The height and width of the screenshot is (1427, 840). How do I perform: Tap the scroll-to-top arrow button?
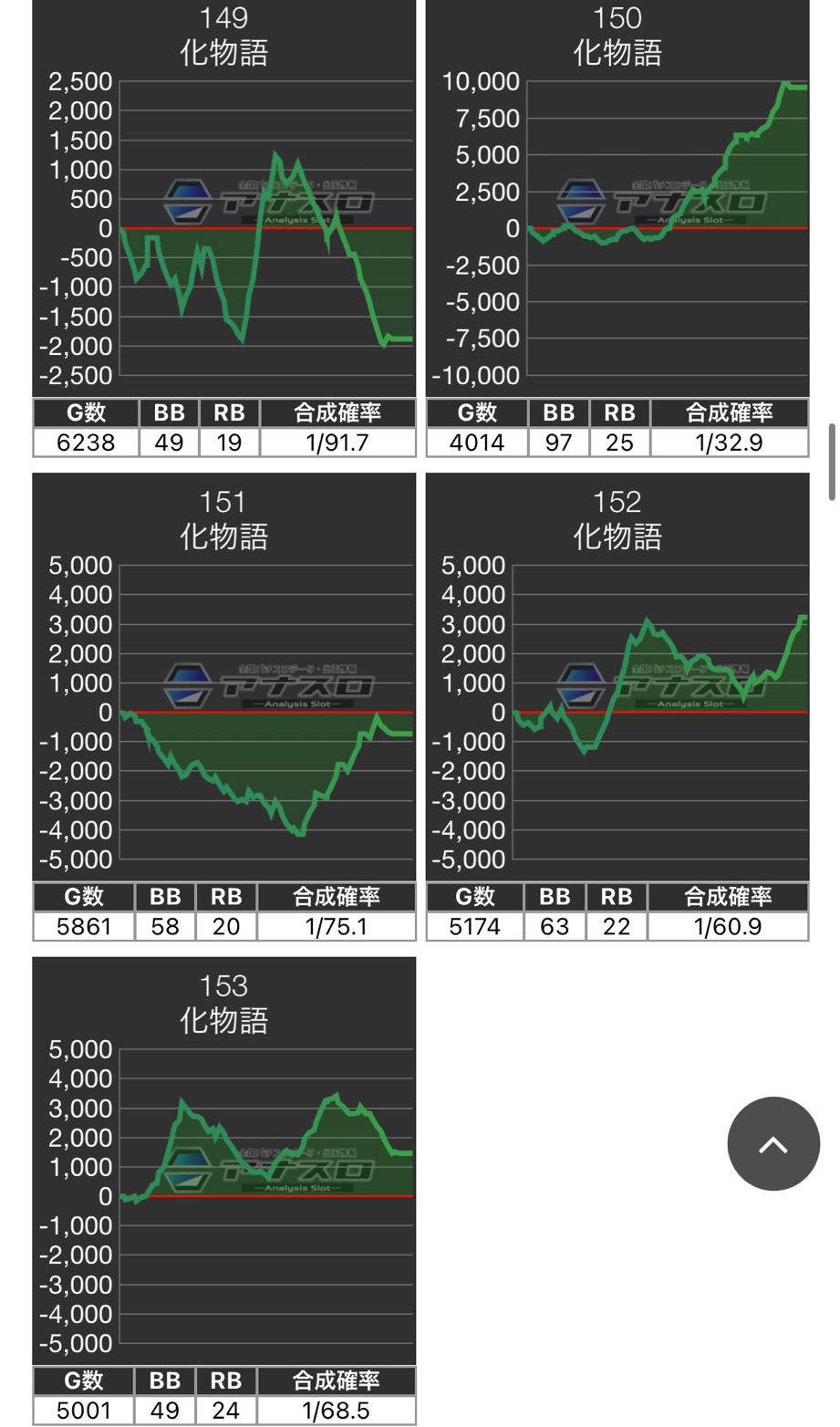[773, 1143]
